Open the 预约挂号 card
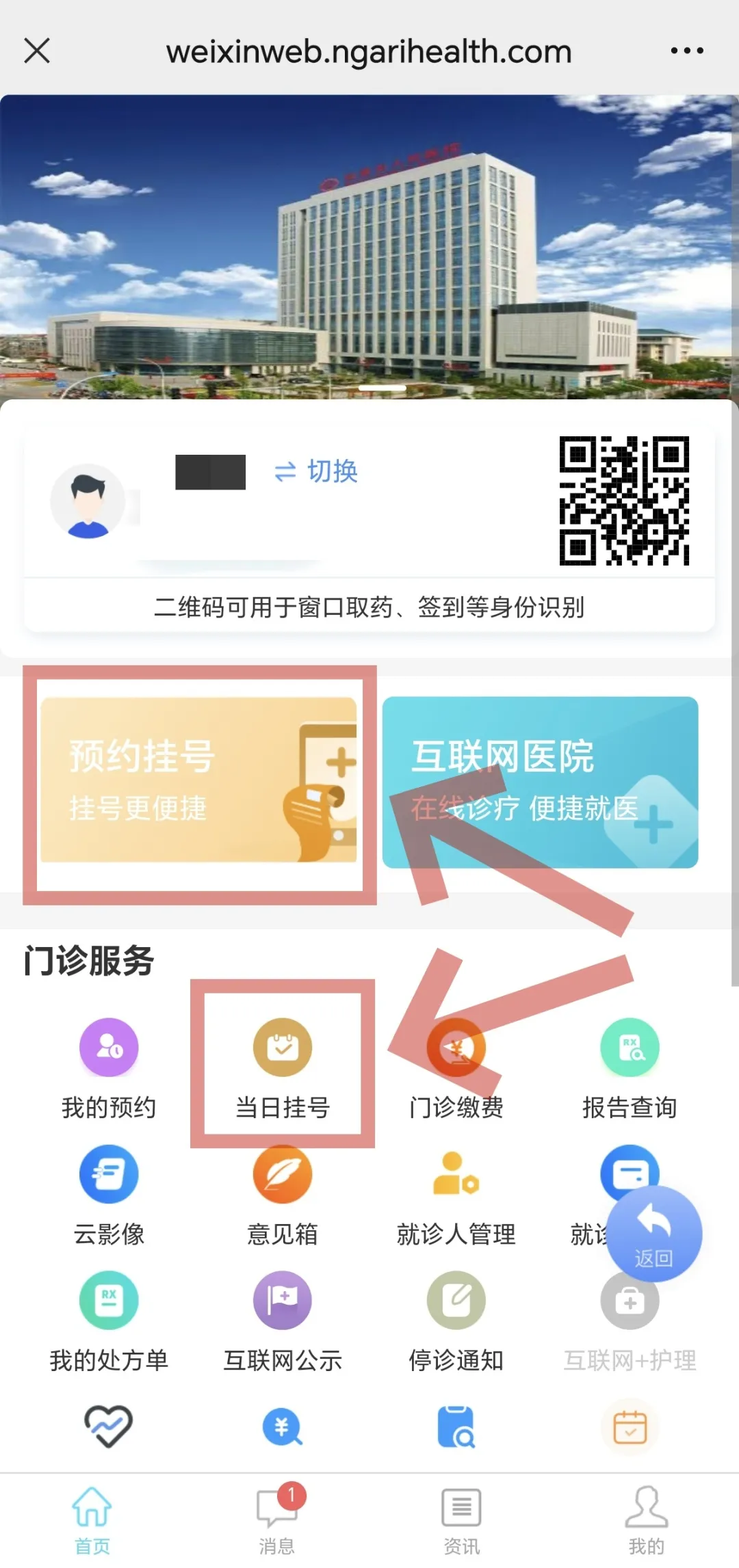This screenshot has height=1568, width=739. tap(198, 780)
